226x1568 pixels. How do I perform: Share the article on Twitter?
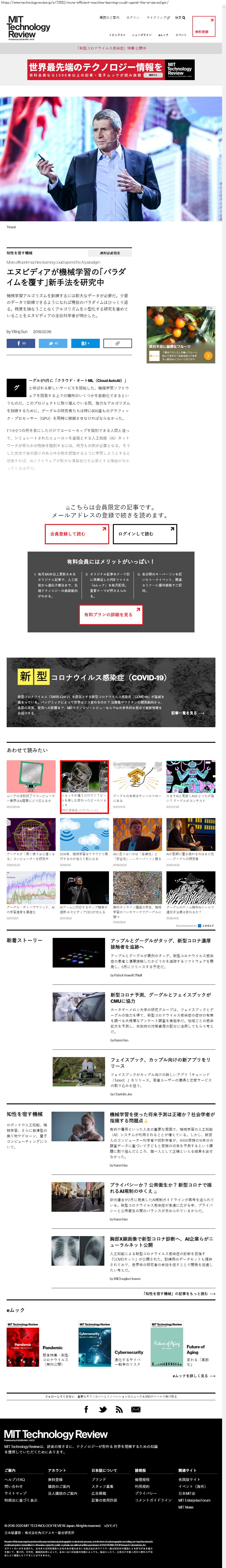[x=53, y=343]
